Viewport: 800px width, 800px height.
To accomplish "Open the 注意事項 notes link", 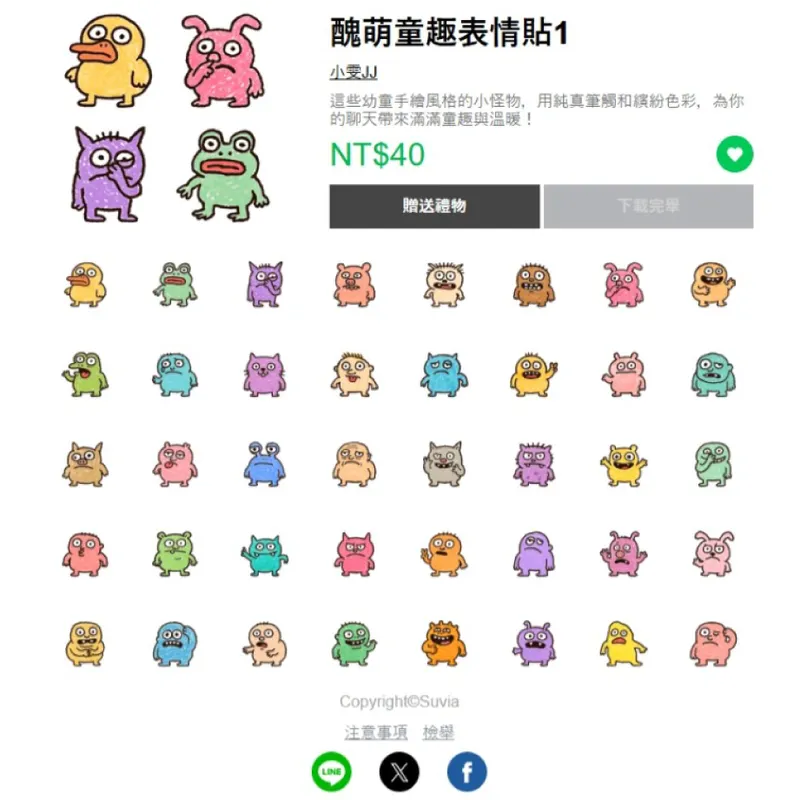I will click(375, 732).
